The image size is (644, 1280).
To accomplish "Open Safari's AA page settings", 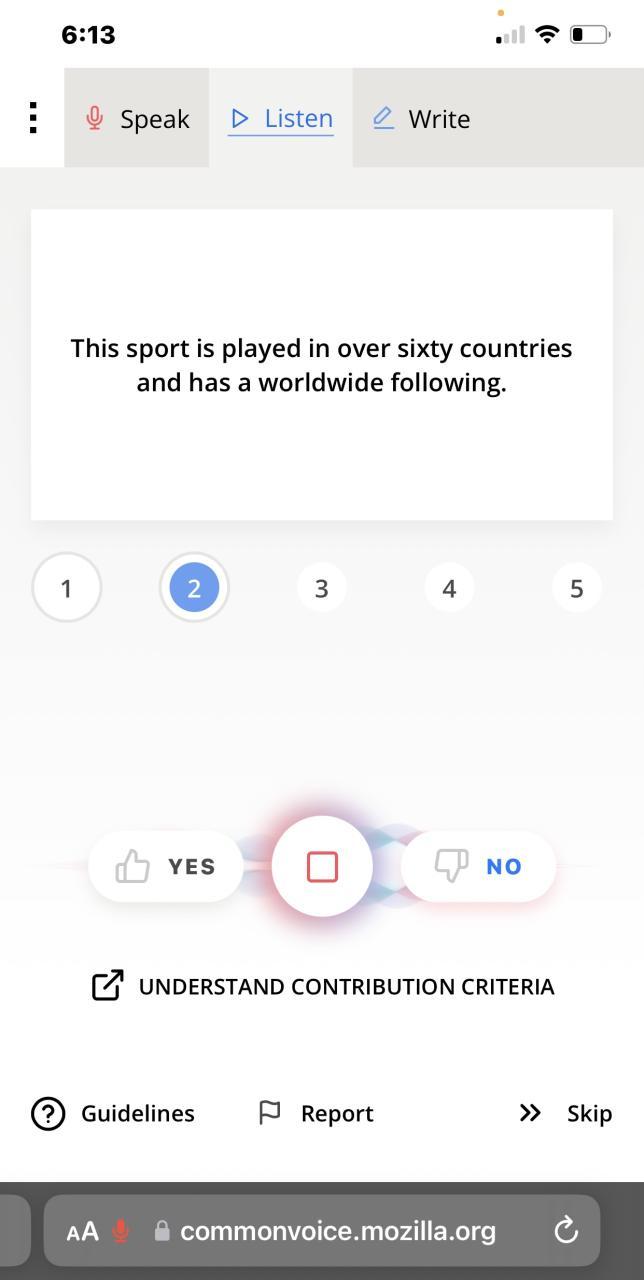I will (82, 1231).
